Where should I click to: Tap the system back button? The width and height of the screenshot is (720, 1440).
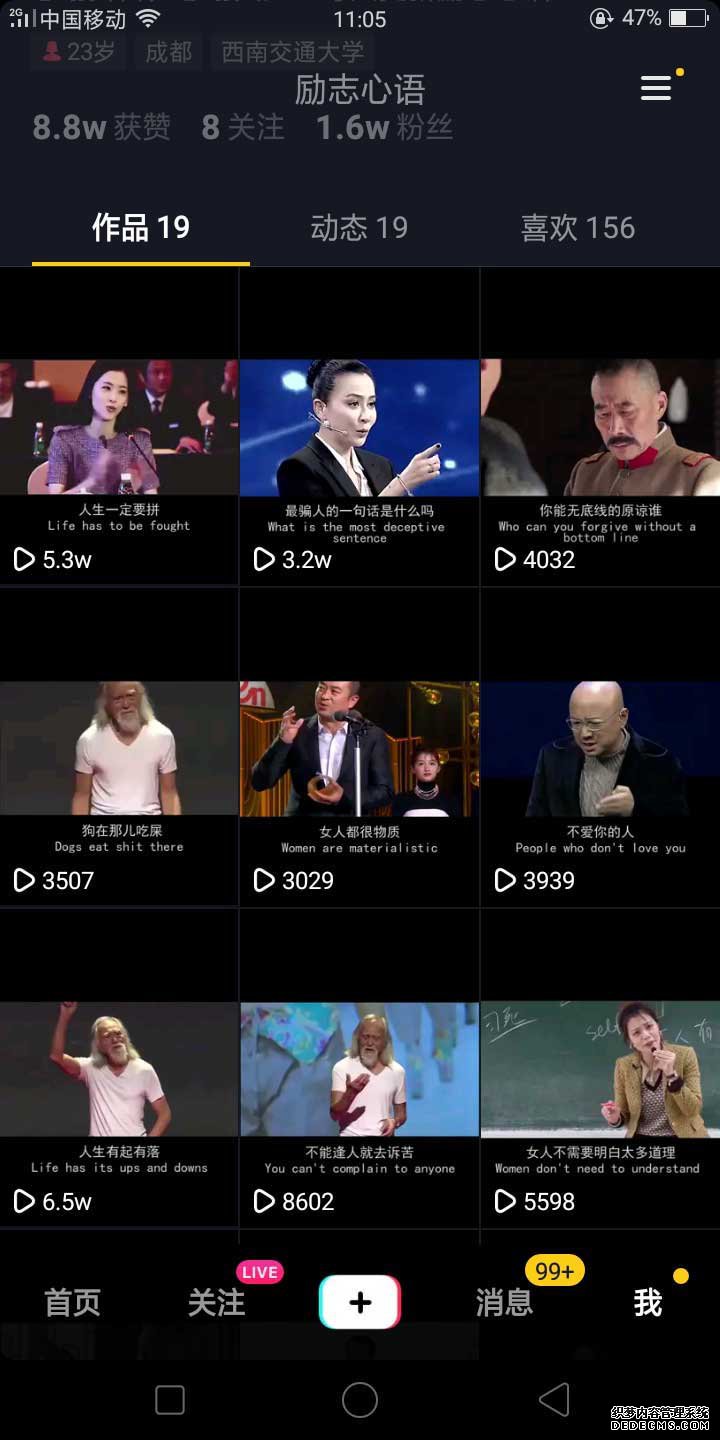(x=553, y=1400)
